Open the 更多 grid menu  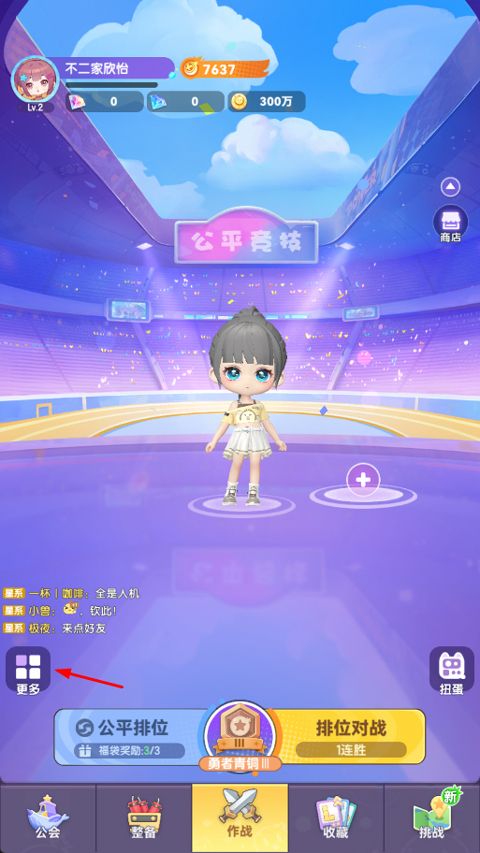tap(28, 670)
